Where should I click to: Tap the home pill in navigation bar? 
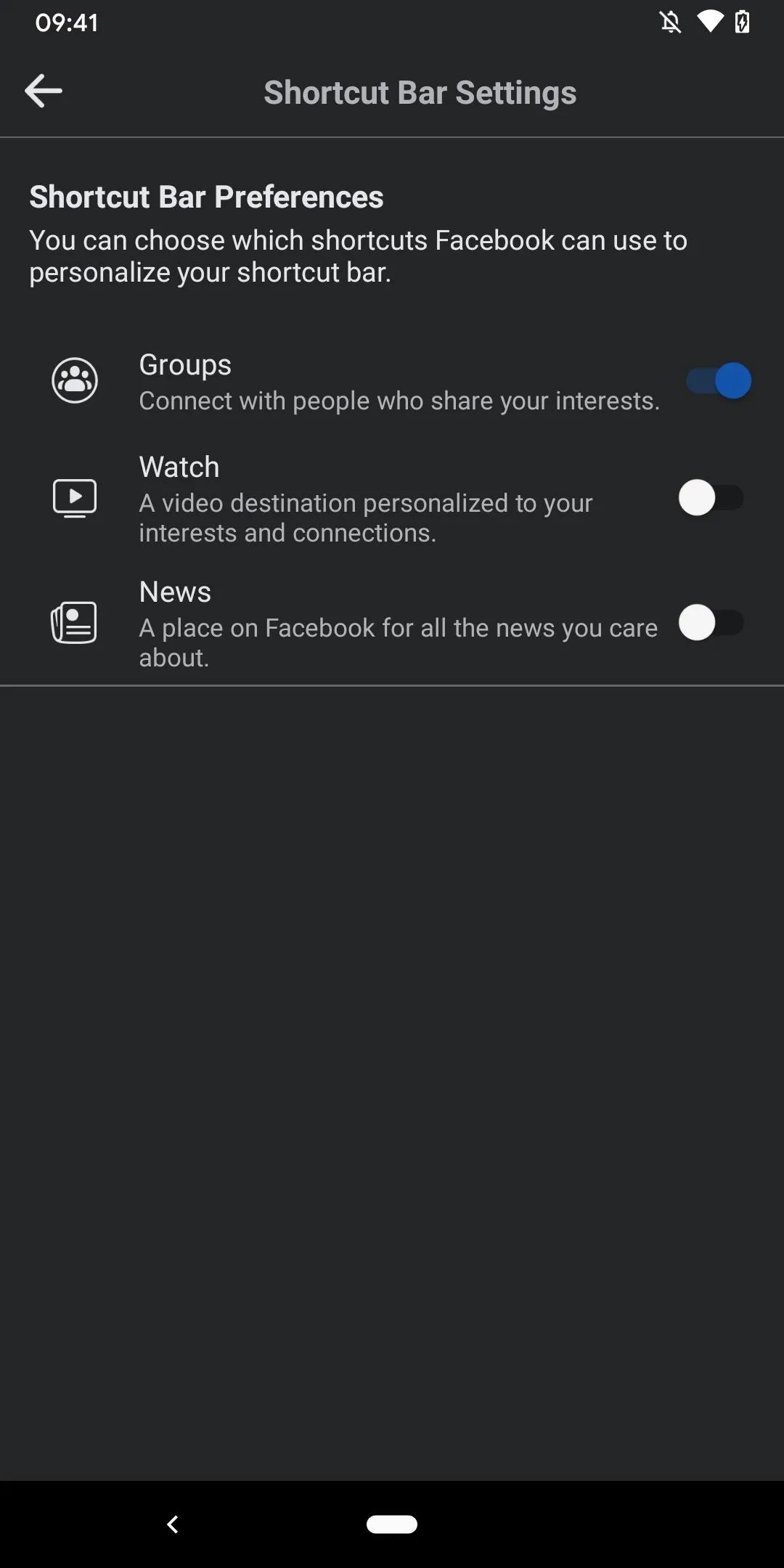click(x=392, y=1524)
